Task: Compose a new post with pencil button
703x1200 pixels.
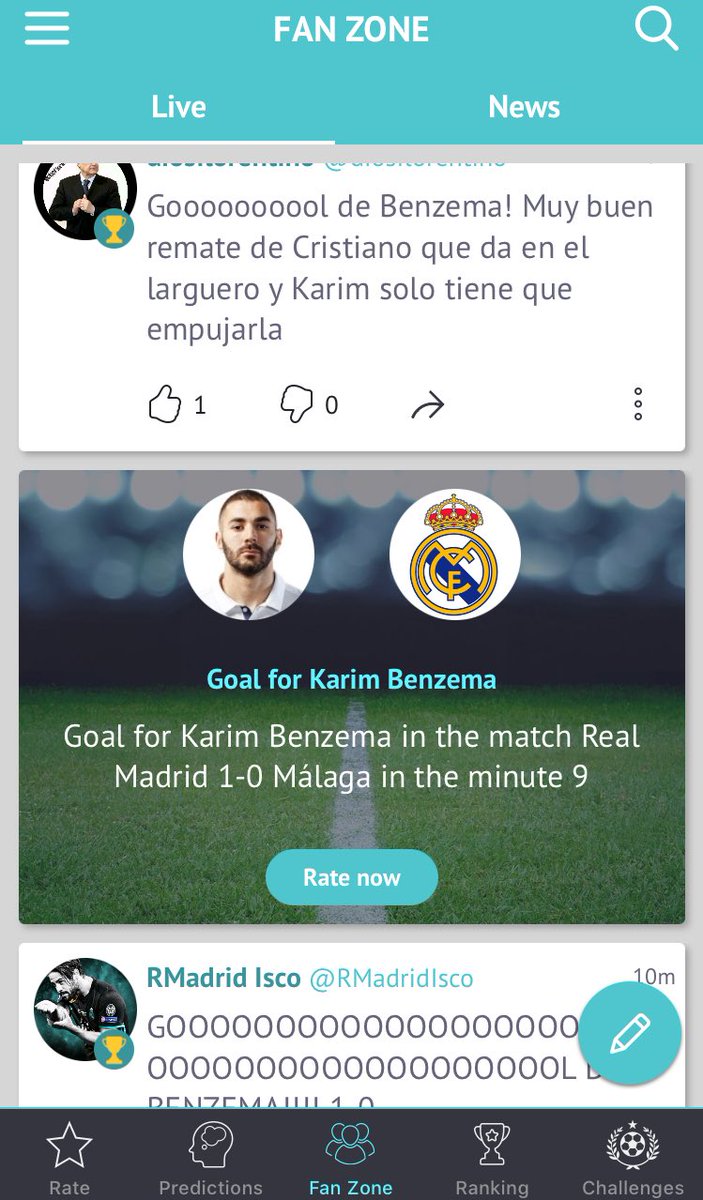Action: tap(629, 1033)
